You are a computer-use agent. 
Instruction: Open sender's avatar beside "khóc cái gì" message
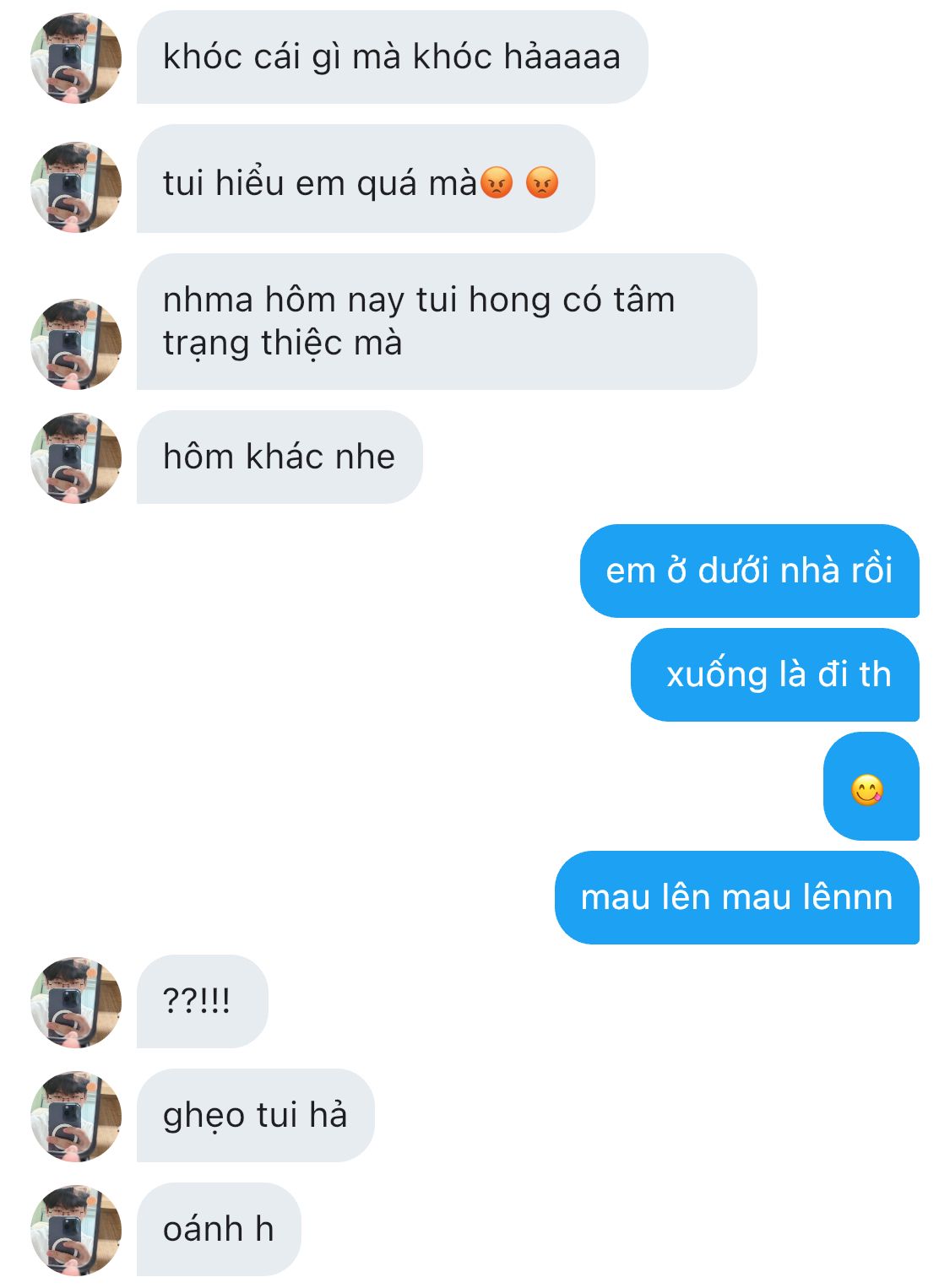click(x=76, y=57)
